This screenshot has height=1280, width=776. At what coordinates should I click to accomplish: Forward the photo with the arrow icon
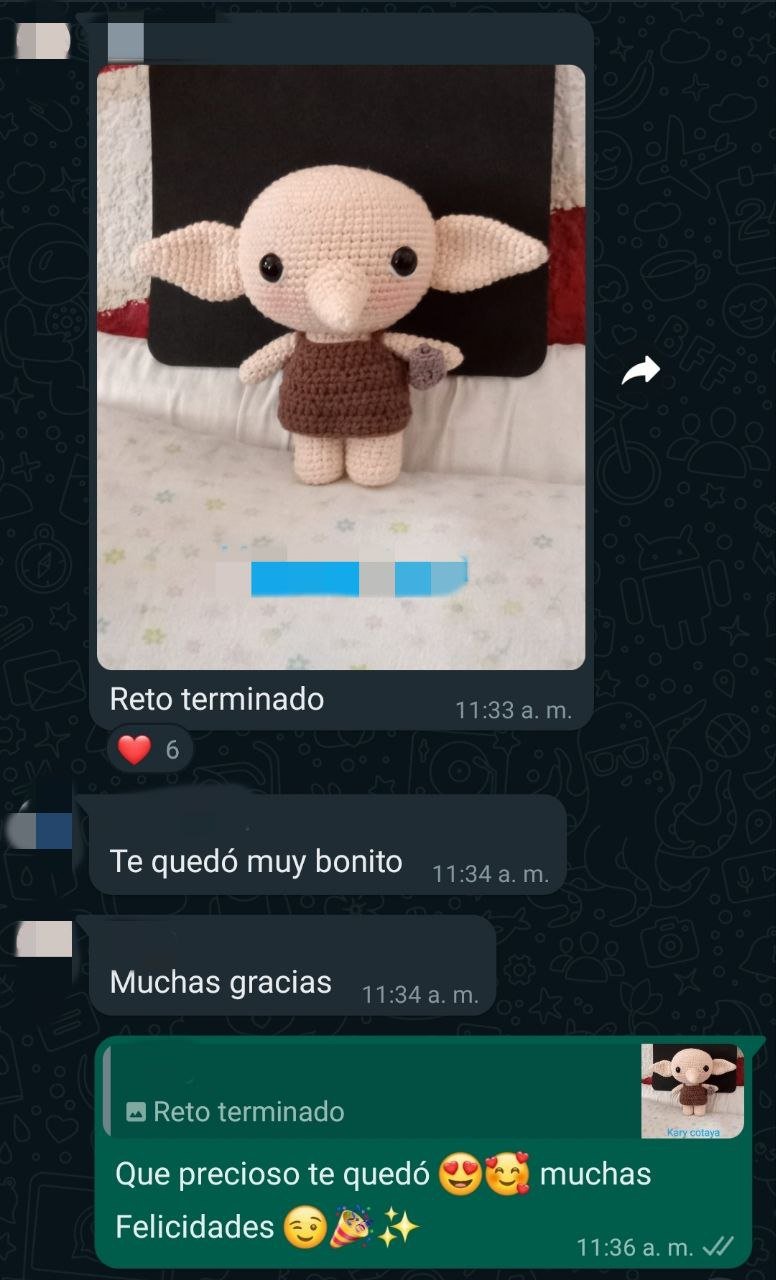(641, 372)
